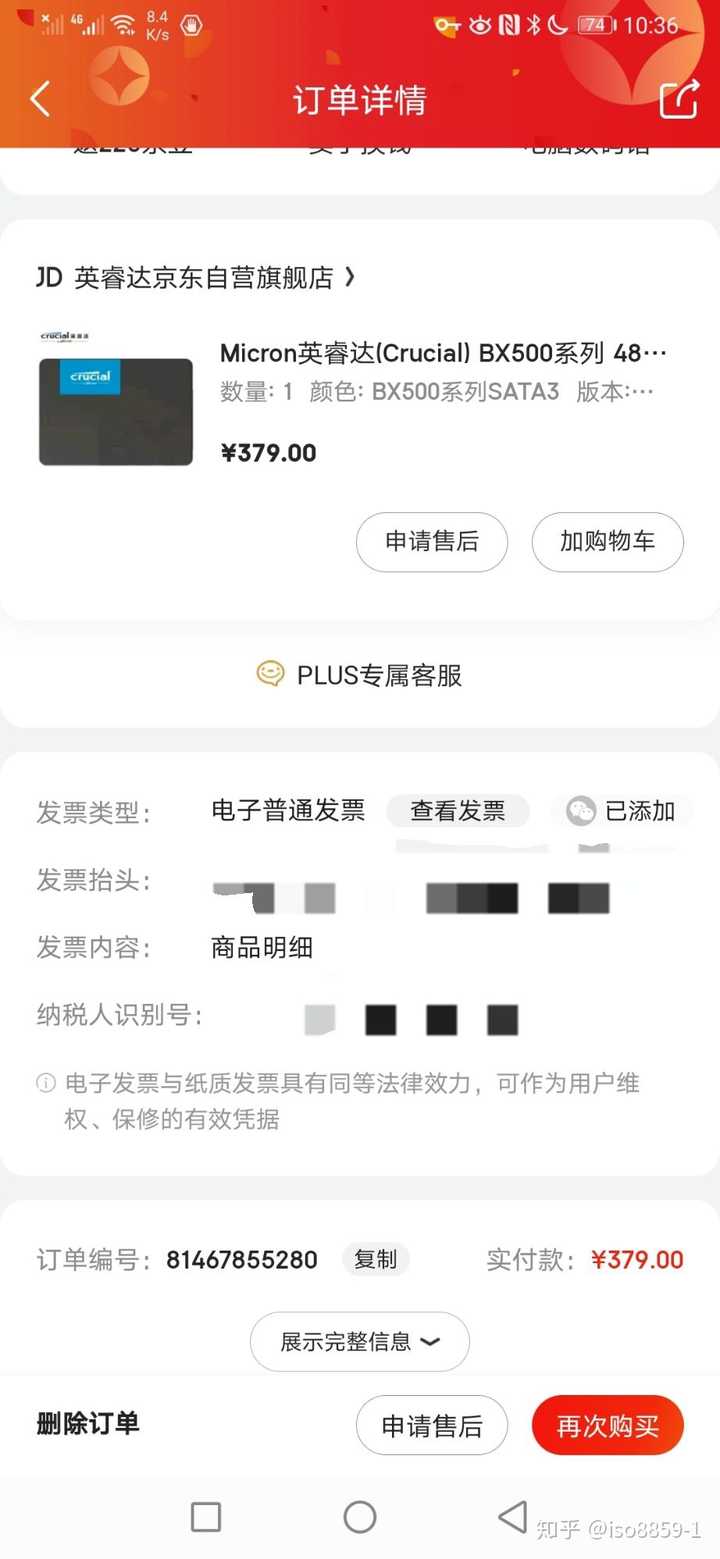This screenshot has height=1559, width=720.
Task: Tap the back arrow in the title bar
Action: point(40,99)
